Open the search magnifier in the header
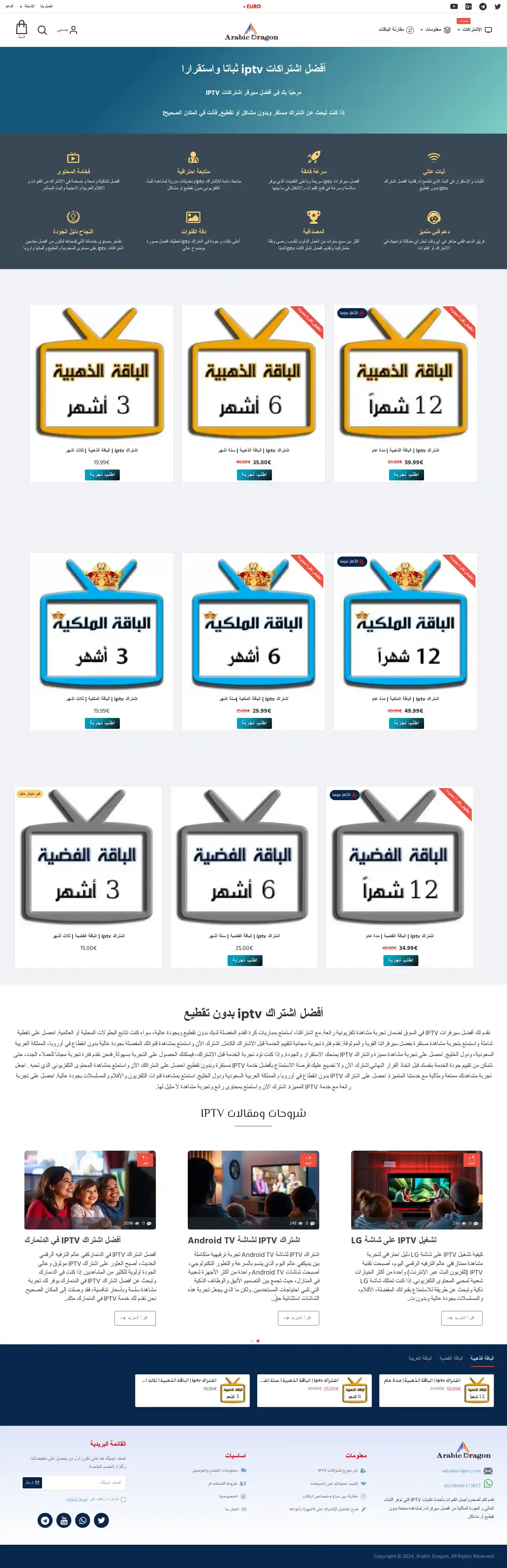507x1568 pixels. click(x=42, y=30)
